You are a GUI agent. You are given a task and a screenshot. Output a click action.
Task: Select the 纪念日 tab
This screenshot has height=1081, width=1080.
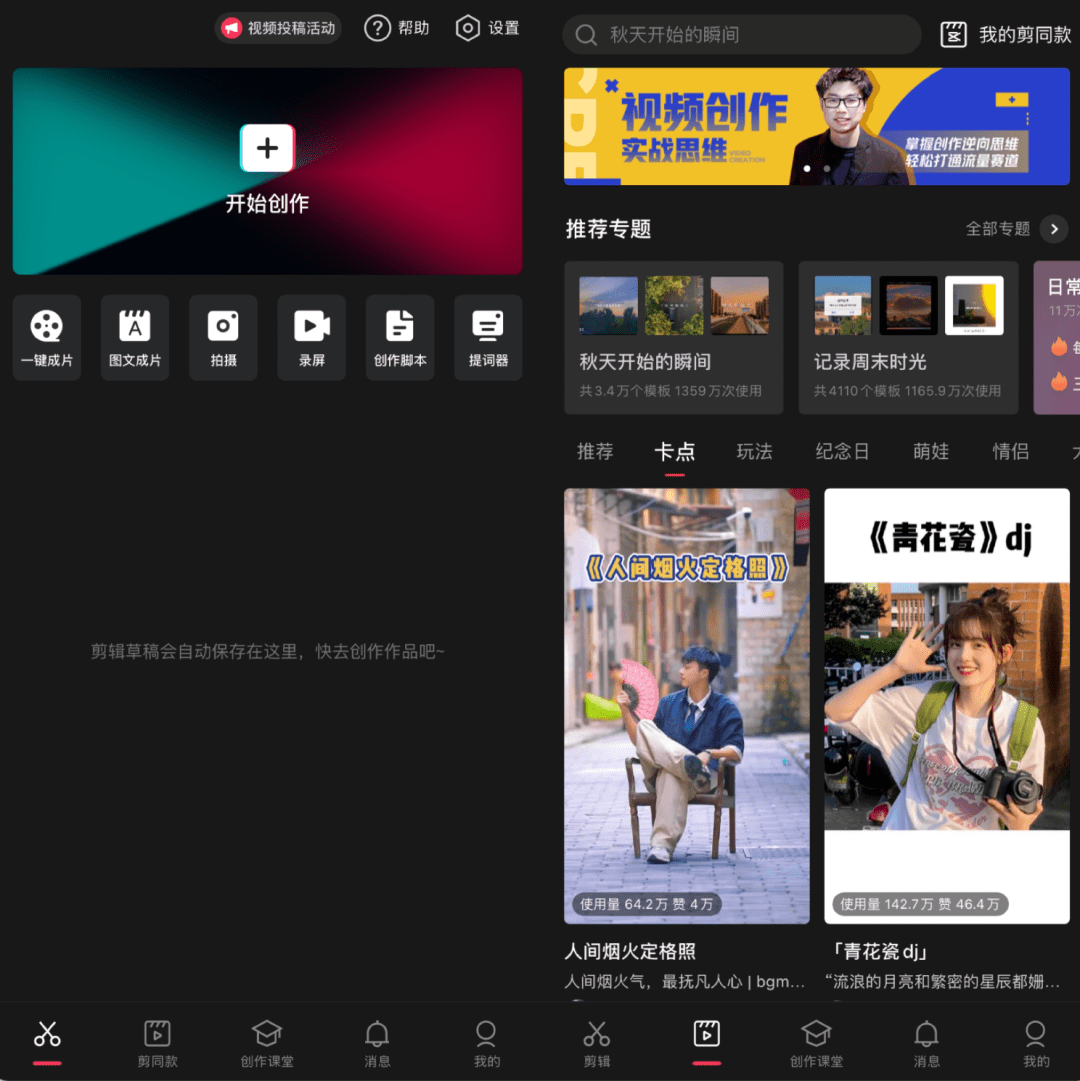(842, 452)
